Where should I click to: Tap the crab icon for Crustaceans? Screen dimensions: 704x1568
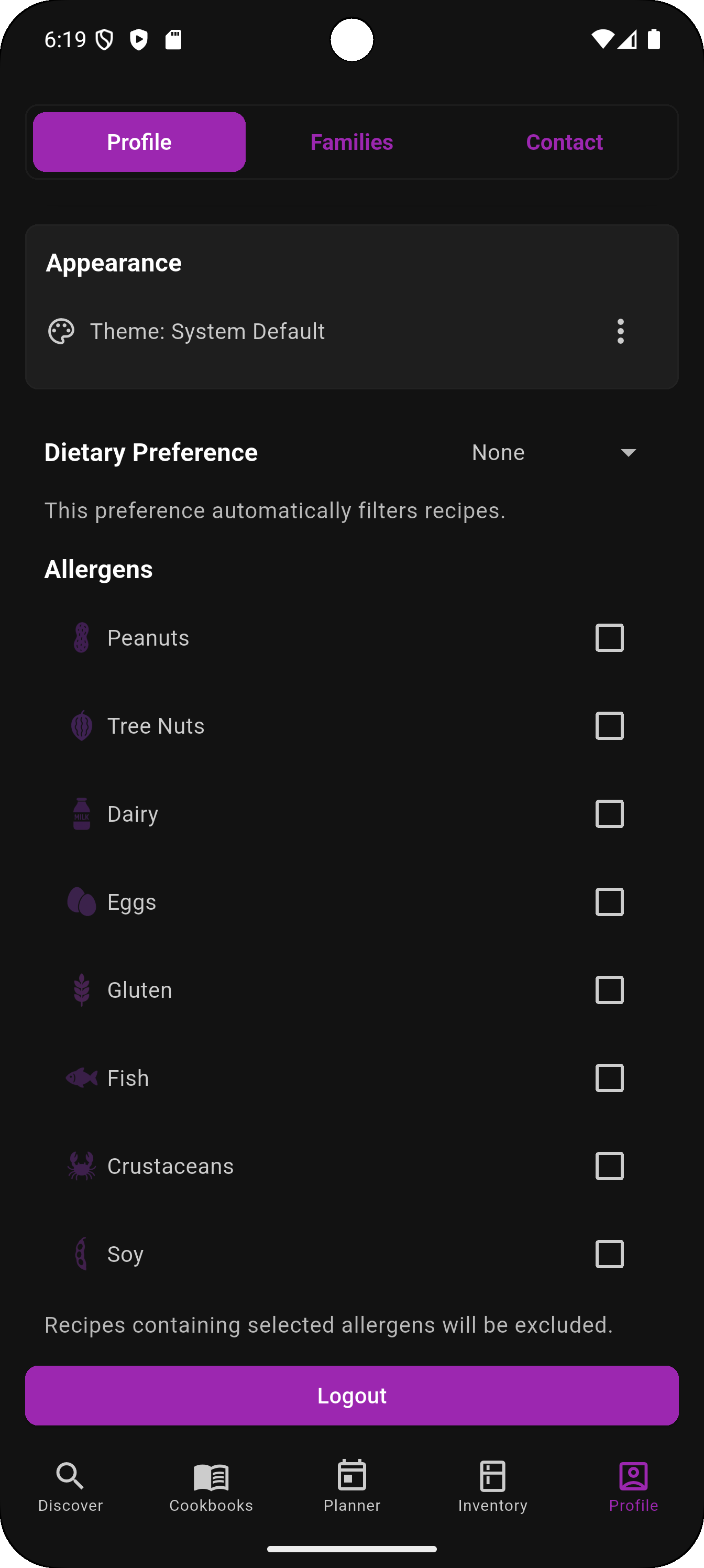click(x=81, y=1166)
